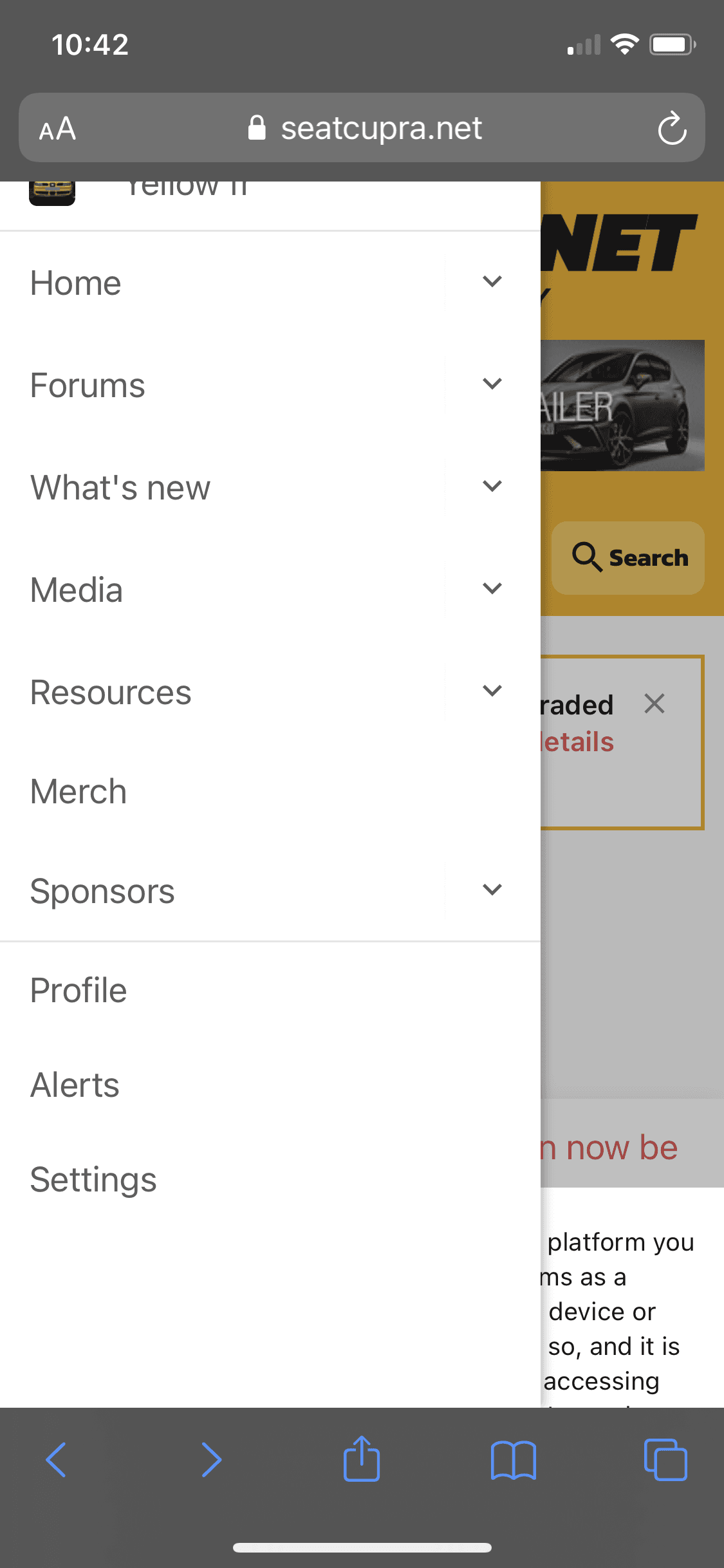The image size is (724, 1568).
Task: Reload the page in Safari
Action: (x=672, y=128)
